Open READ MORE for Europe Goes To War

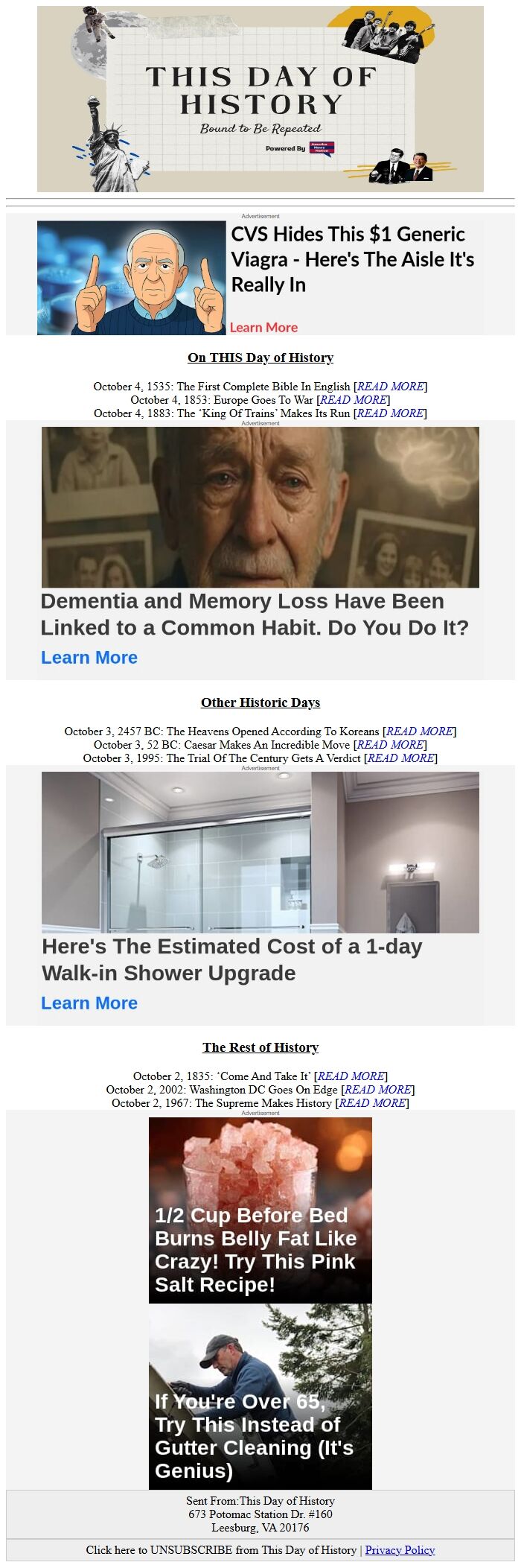[354, 399]
